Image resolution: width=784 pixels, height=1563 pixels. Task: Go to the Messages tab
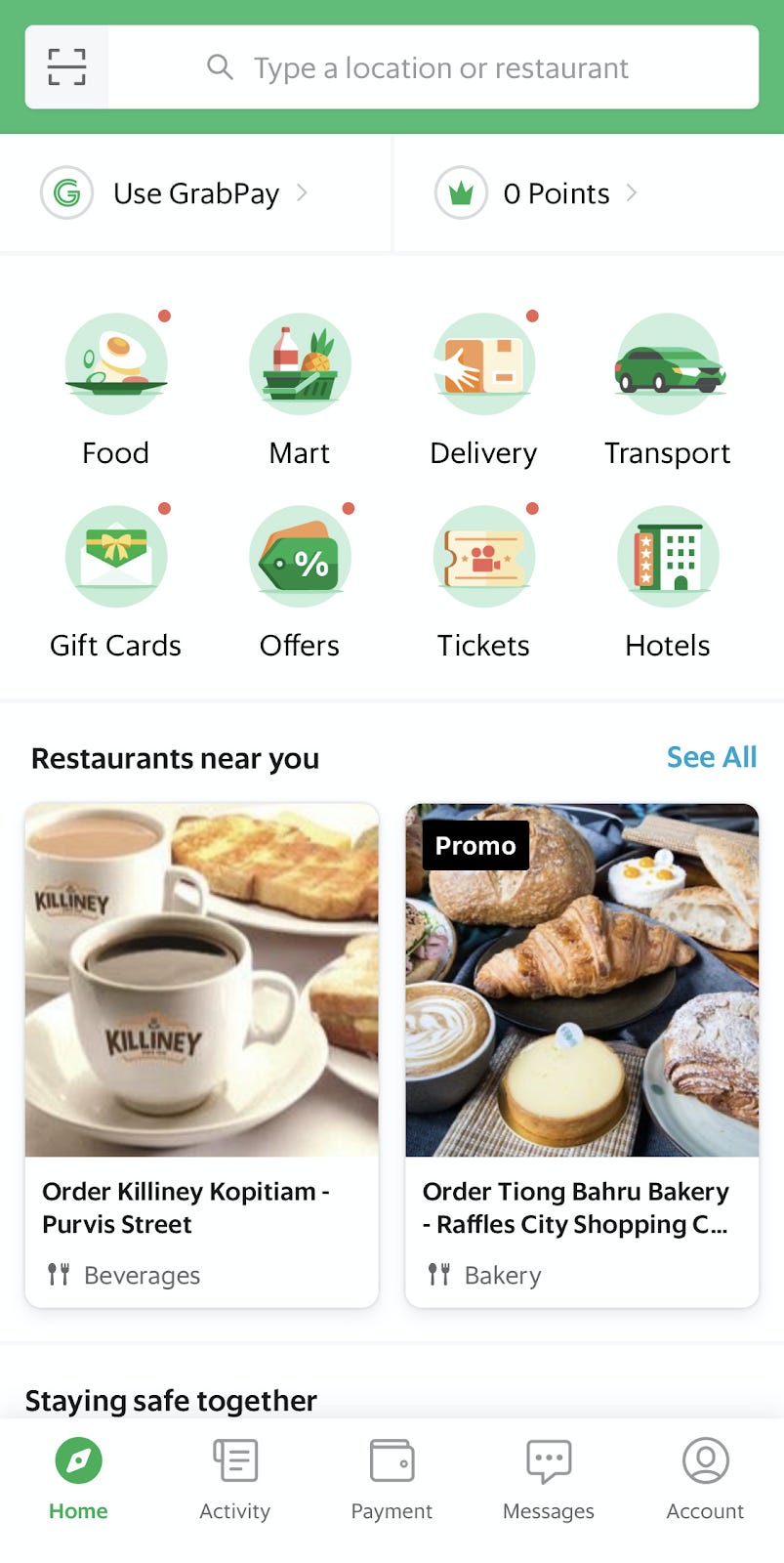coord(549,1480)
